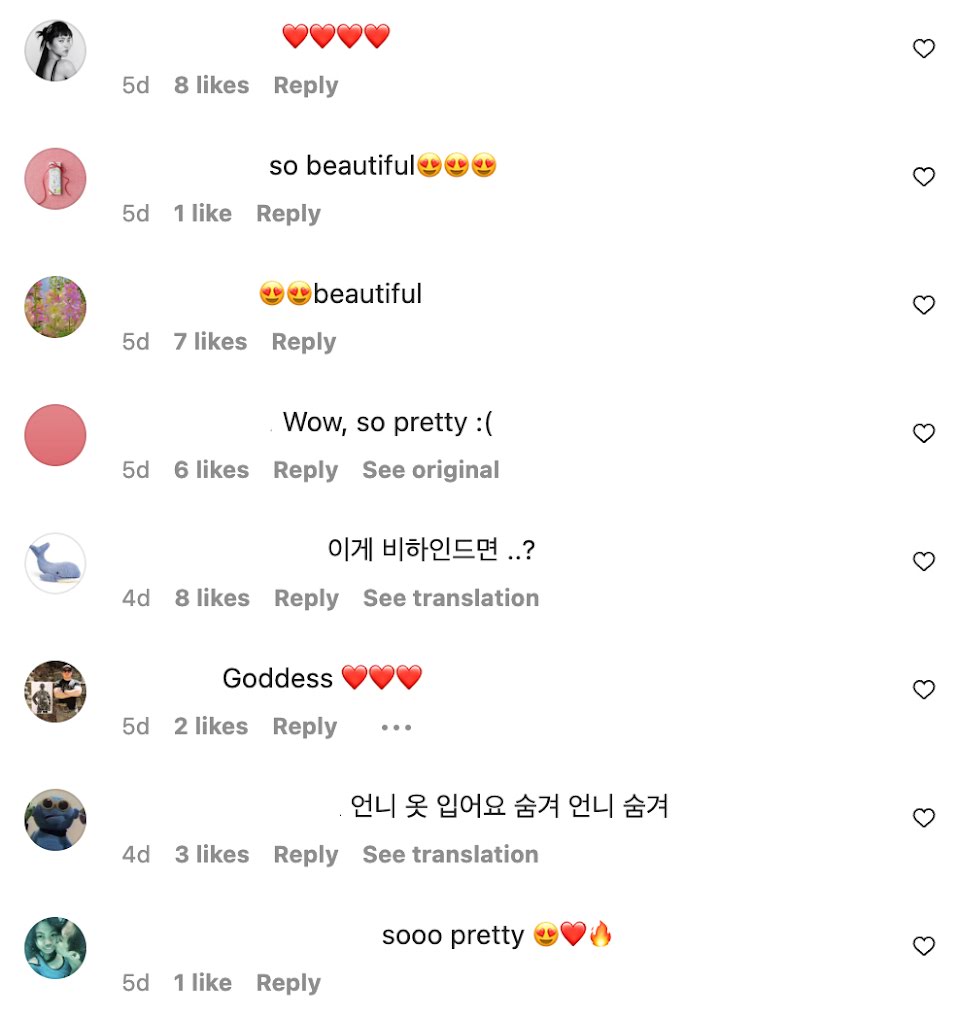See translation of '이게 비하인드면' comment
This screenshot has height=1018, width=960.
450,598
